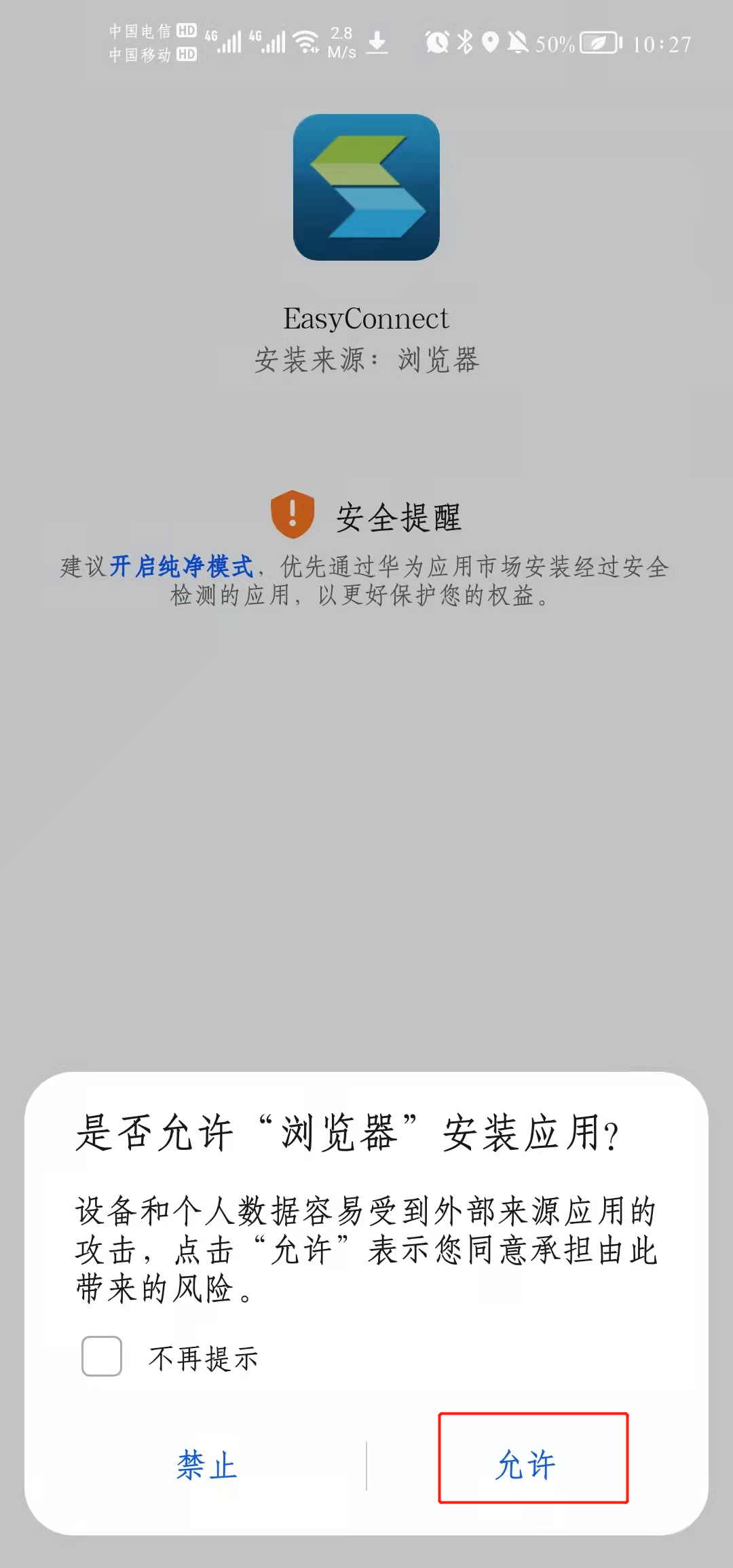Open the 开启纯净模式 link
Image resolution: width=733 pixels, height=1568 pixels.
pyautogui.click(x=181, y=566)
